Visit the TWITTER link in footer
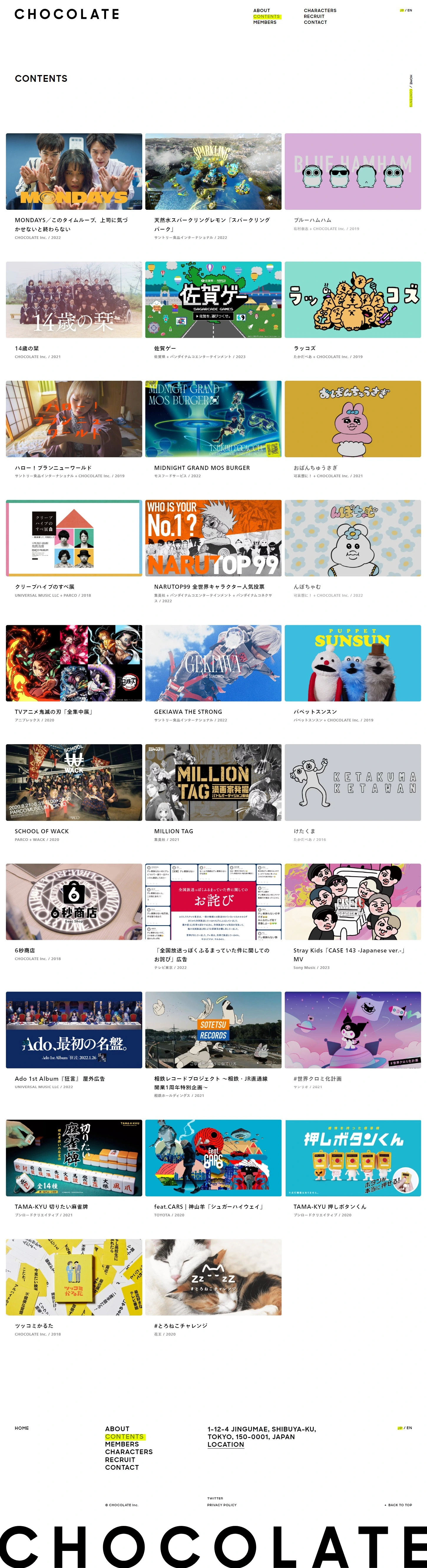The height and width of the screenshot is (1568, 427). [x=215, y=1498]
